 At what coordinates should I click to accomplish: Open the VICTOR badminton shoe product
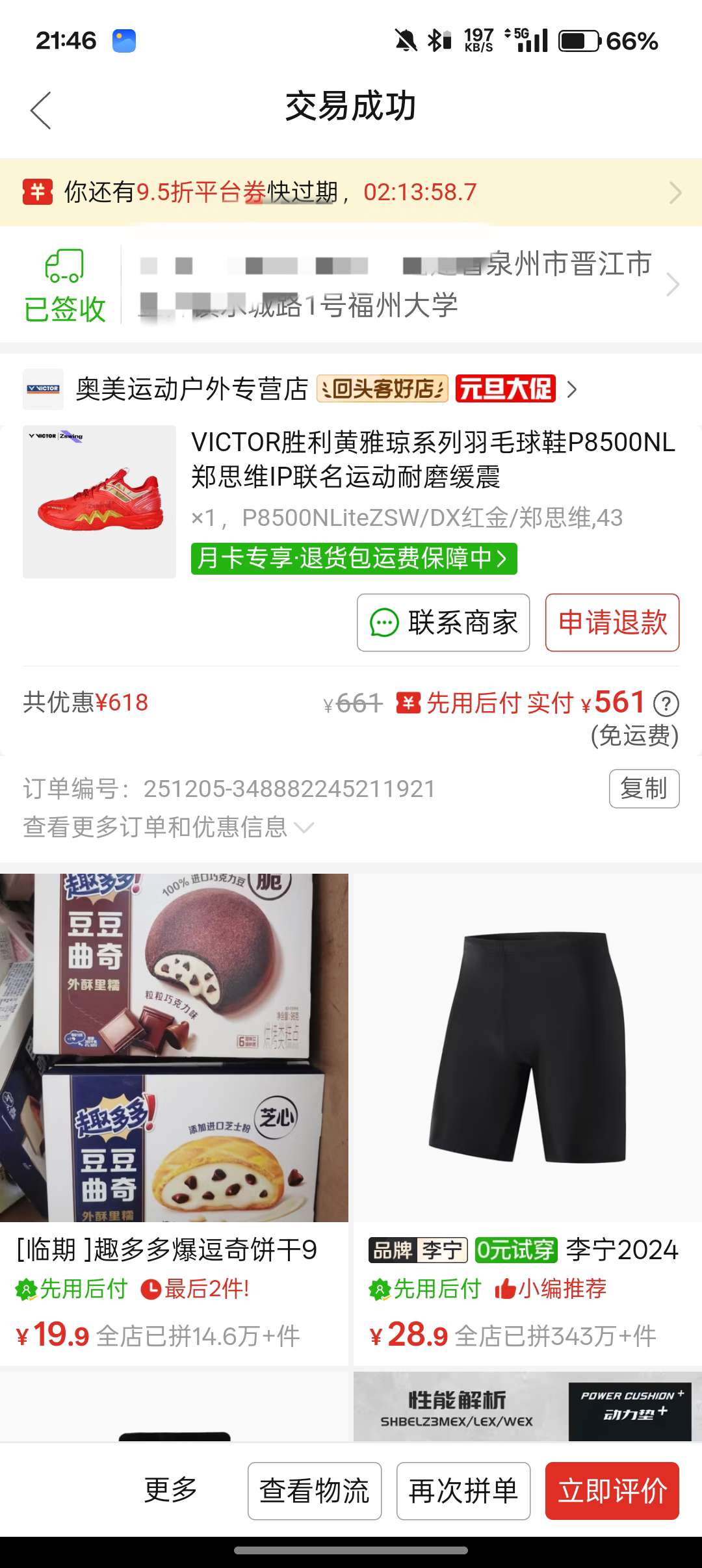[x=432, y=459]
